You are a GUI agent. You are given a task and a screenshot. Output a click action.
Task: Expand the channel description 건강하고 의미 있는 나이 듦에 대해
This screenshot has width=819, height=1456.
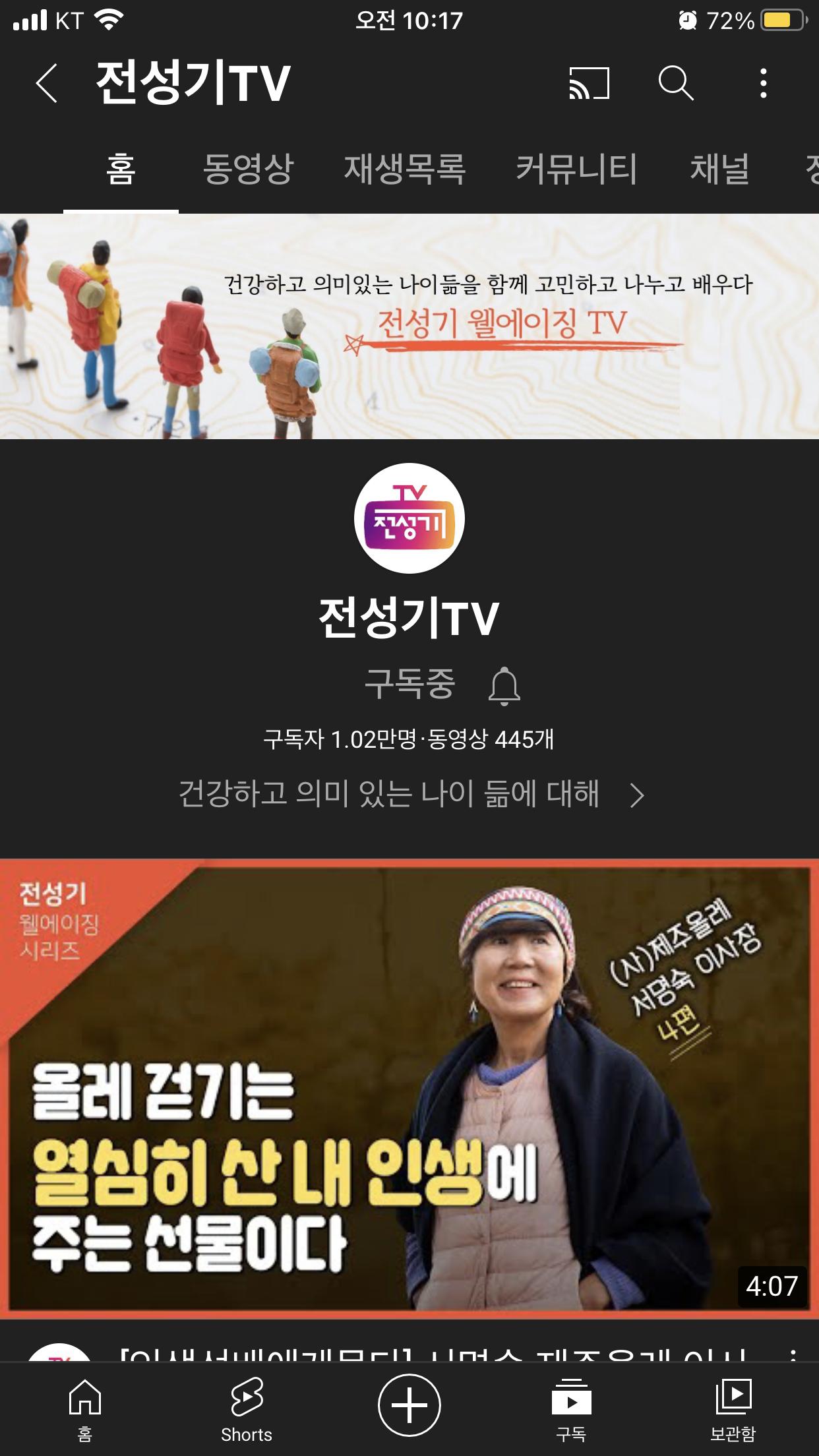coord(409,794)
